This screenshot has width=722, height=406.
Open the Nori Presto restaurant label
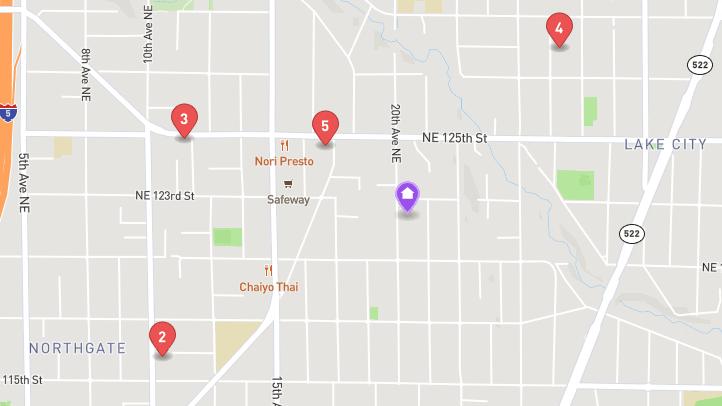click(284, 160)
